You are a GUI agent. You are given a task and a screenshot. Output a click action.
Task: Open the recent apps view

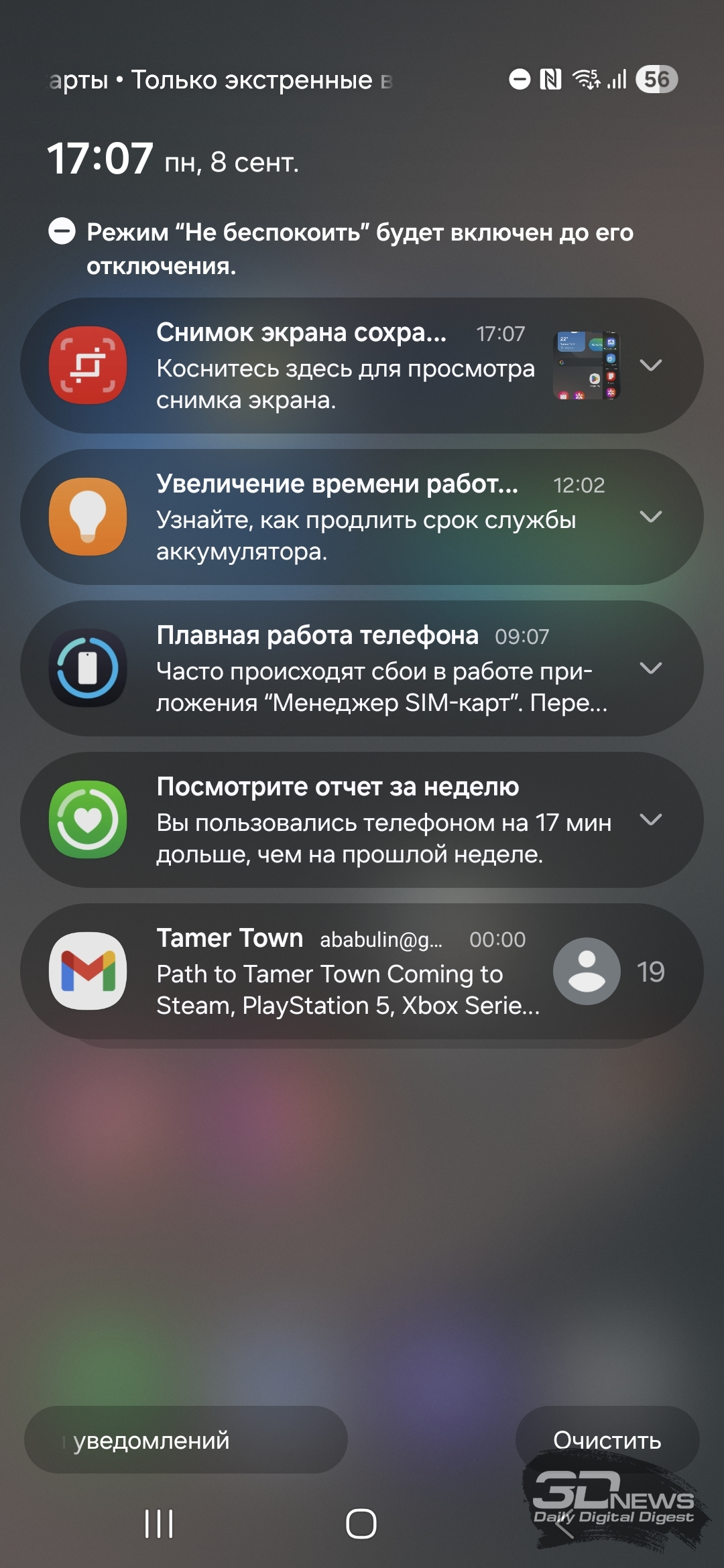click(160, 1524)
